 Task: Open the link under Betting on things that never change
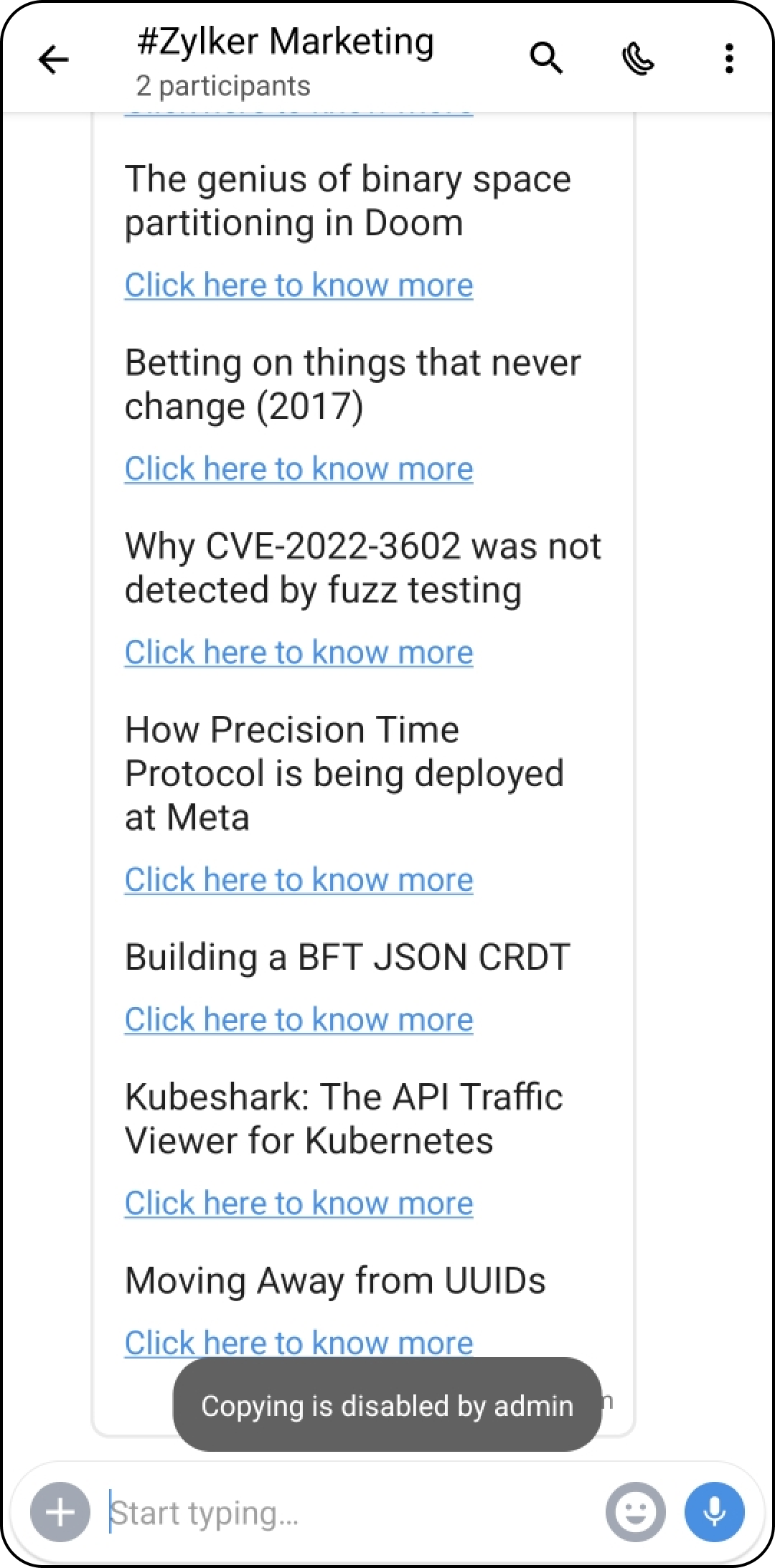pyautogui.click(x=299, y=469)
